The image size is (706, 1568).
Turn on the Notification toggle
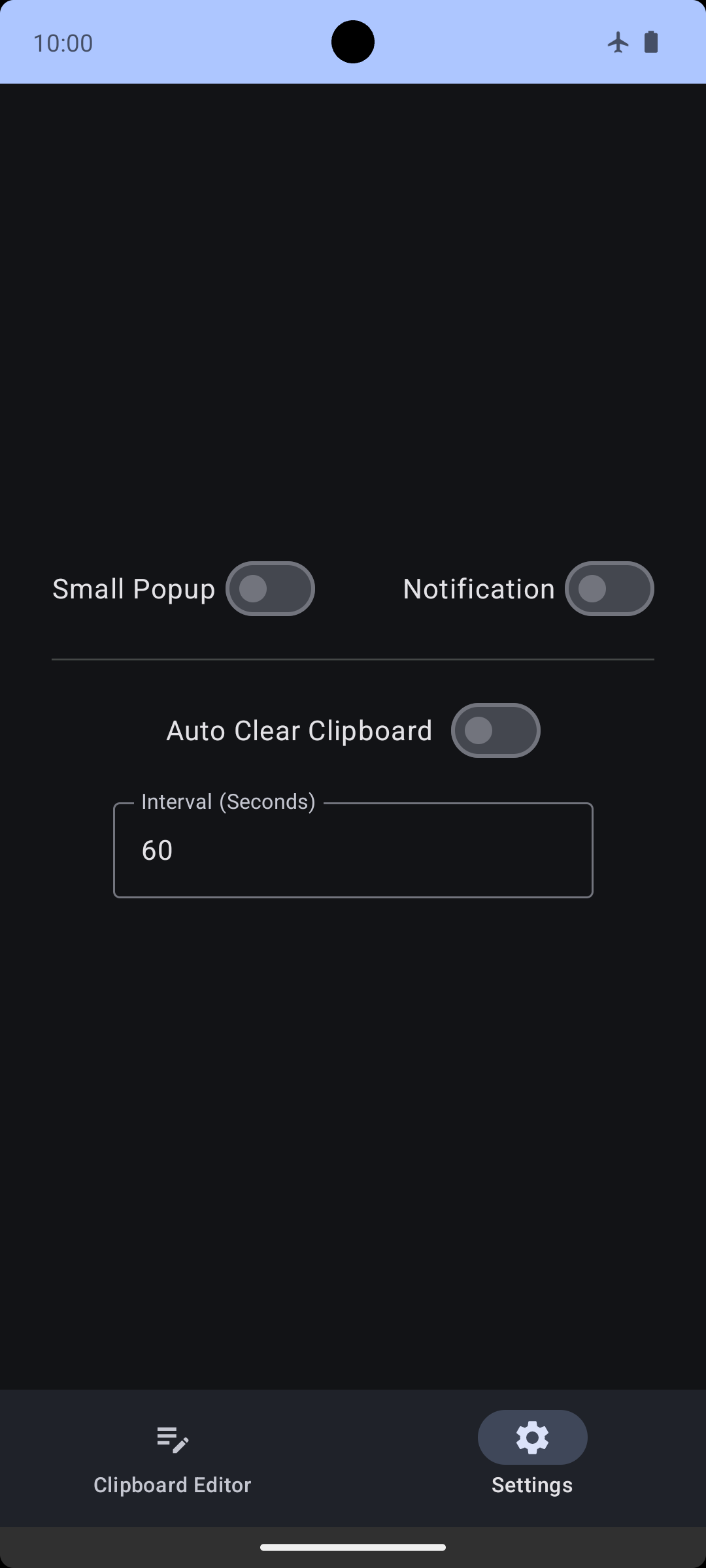[x=609, y=589]
